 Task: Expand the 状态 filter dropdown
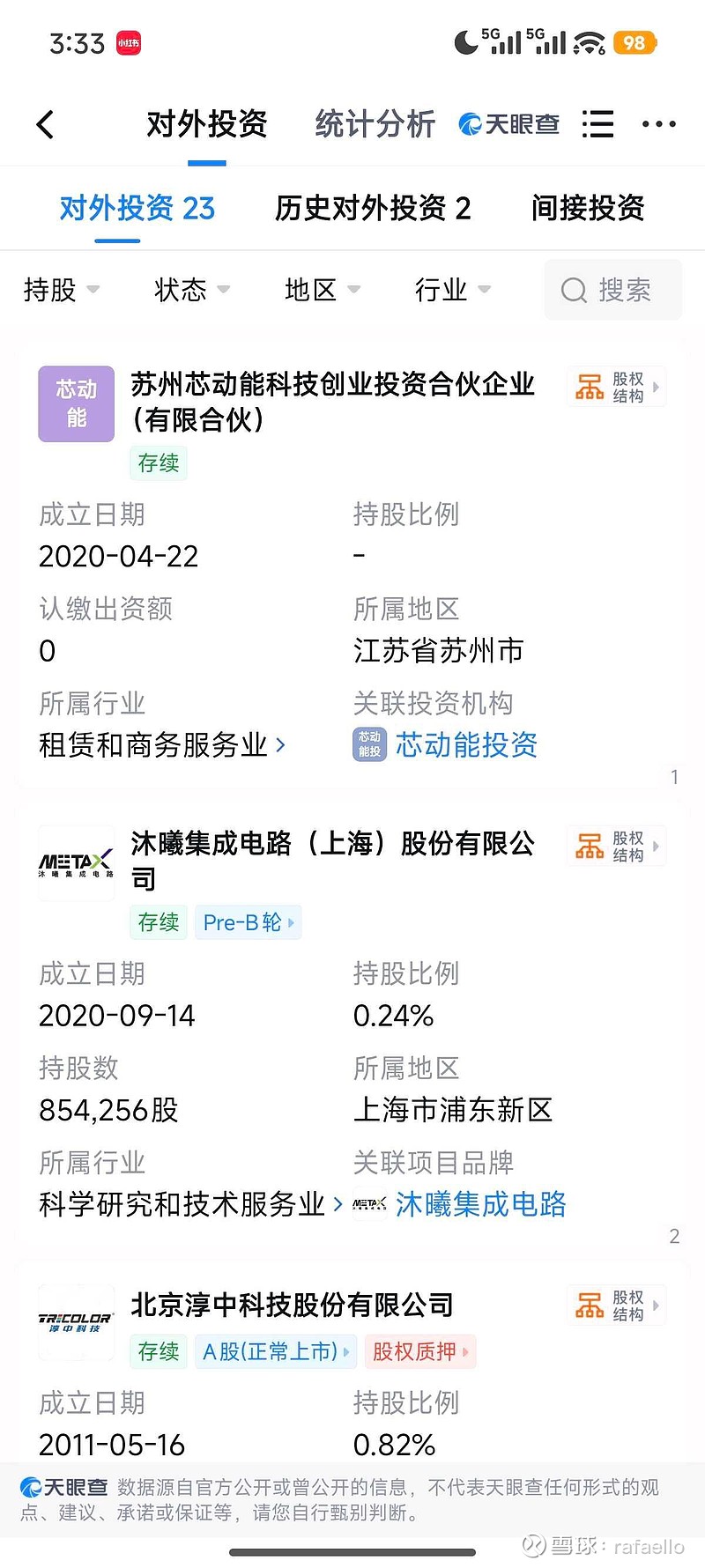(x=191, y=290)
